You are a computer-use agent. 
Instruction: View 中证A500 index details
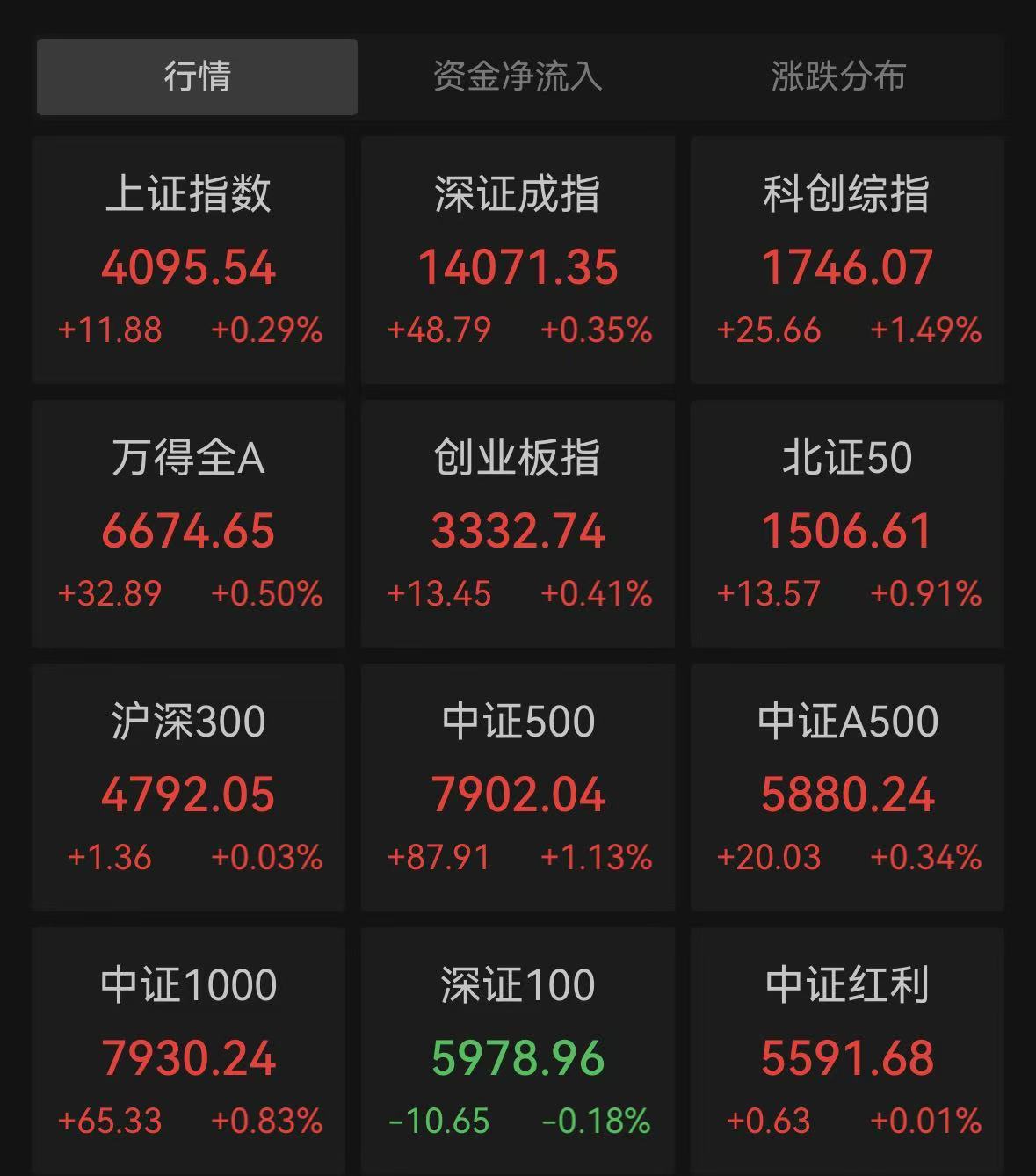click(x=847, y=788)
